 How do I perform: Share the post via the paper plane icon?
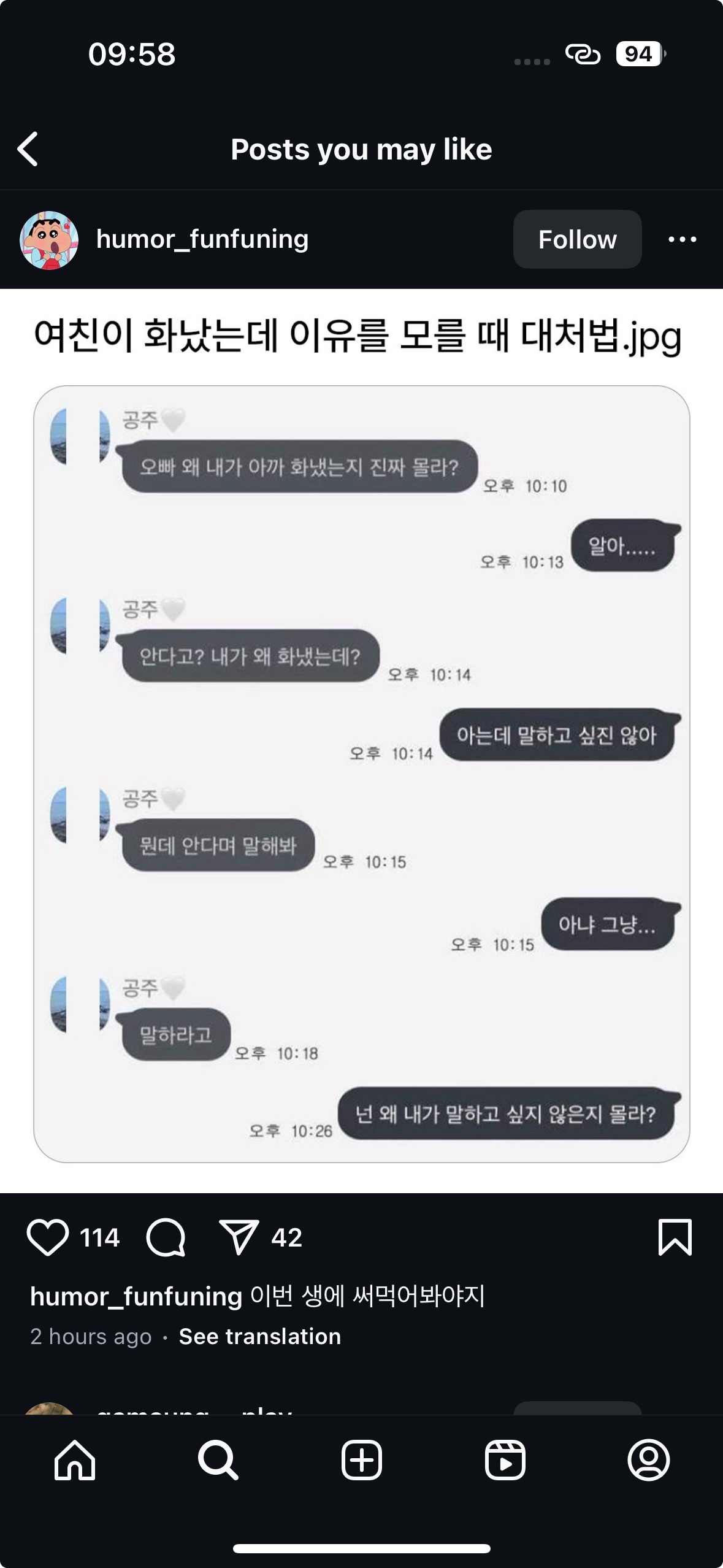[x=239, y=1237]
